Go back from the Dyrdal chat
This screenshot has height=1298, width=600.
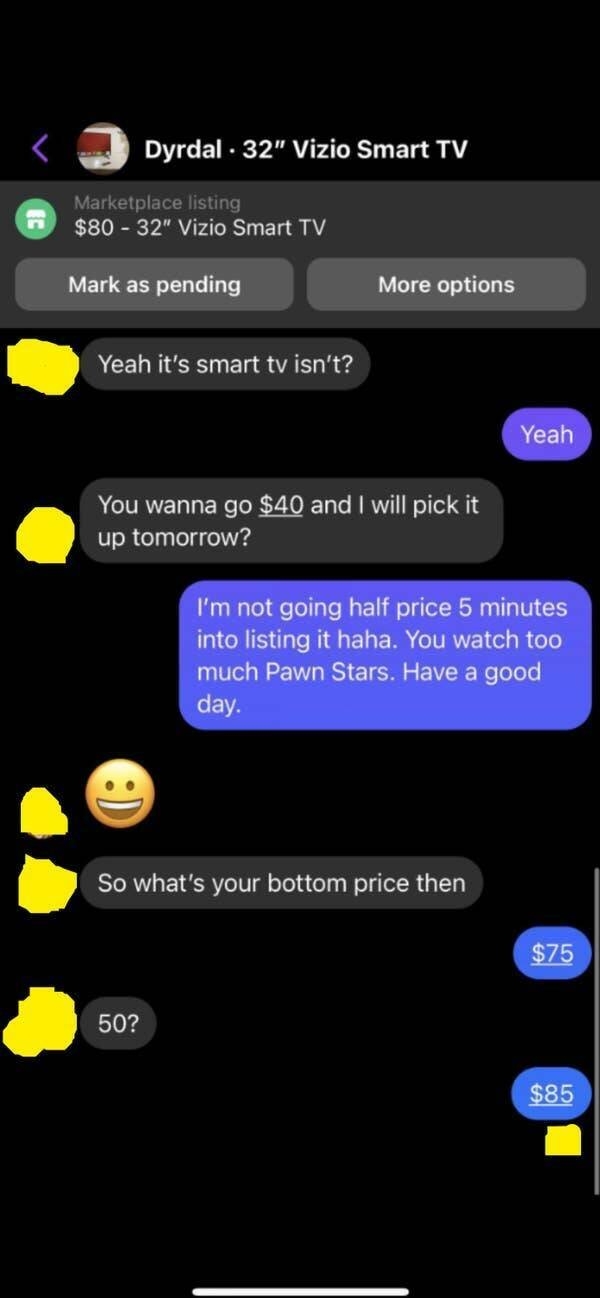coord(40,149)
